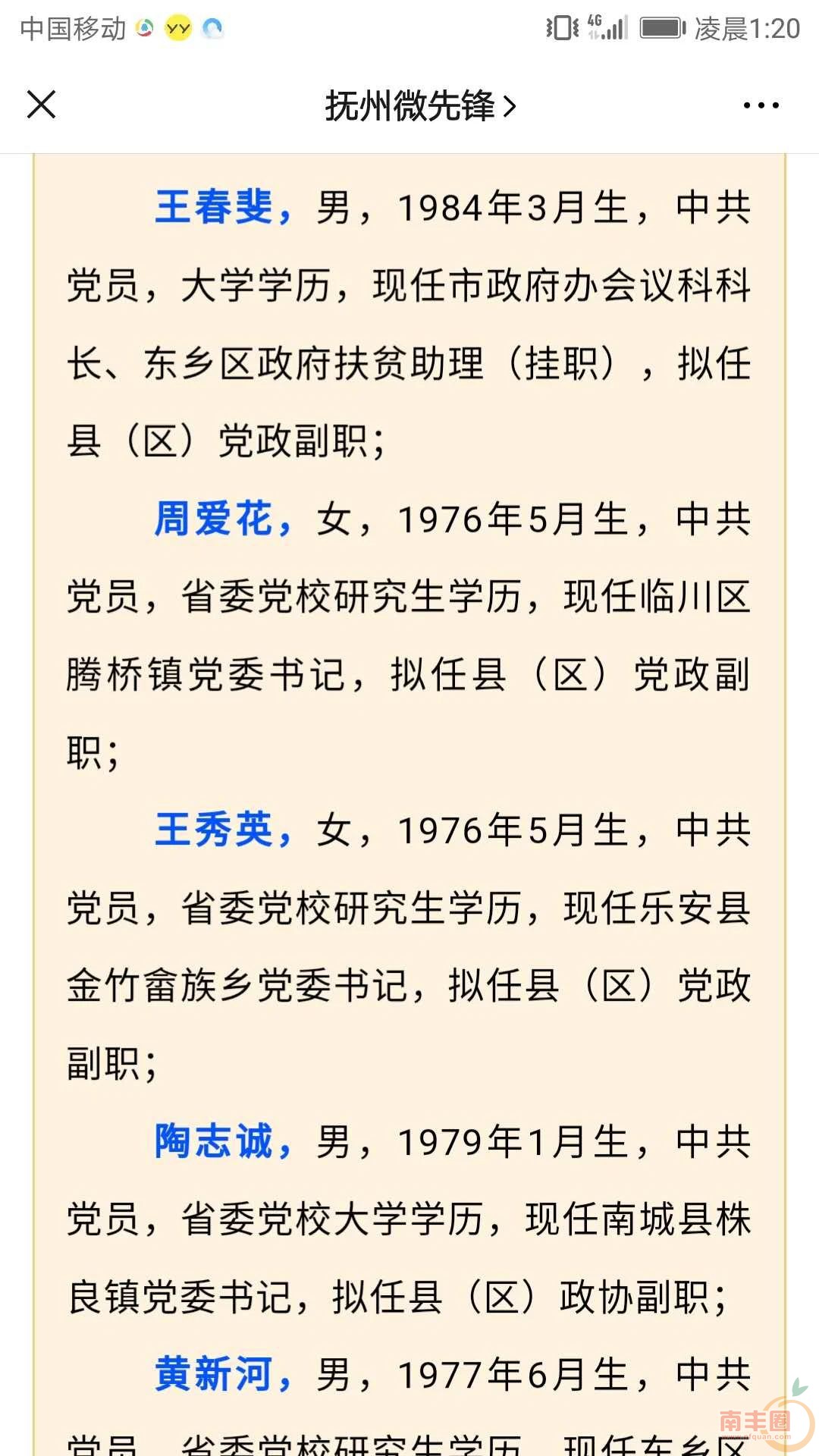Image resolution: width=819 pixels, height=1456 pixels.
Task: Open the 抚州微先锋 account page
Action: (420, 105)
